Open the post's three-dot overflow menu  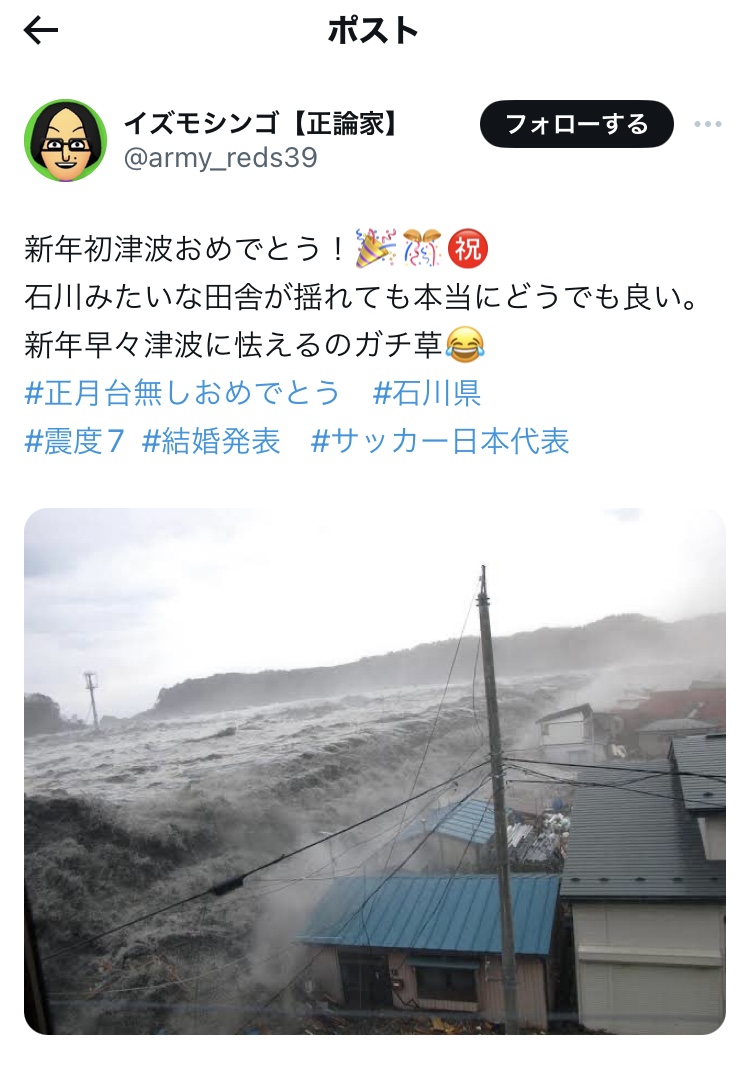click(x=708, y=124)
